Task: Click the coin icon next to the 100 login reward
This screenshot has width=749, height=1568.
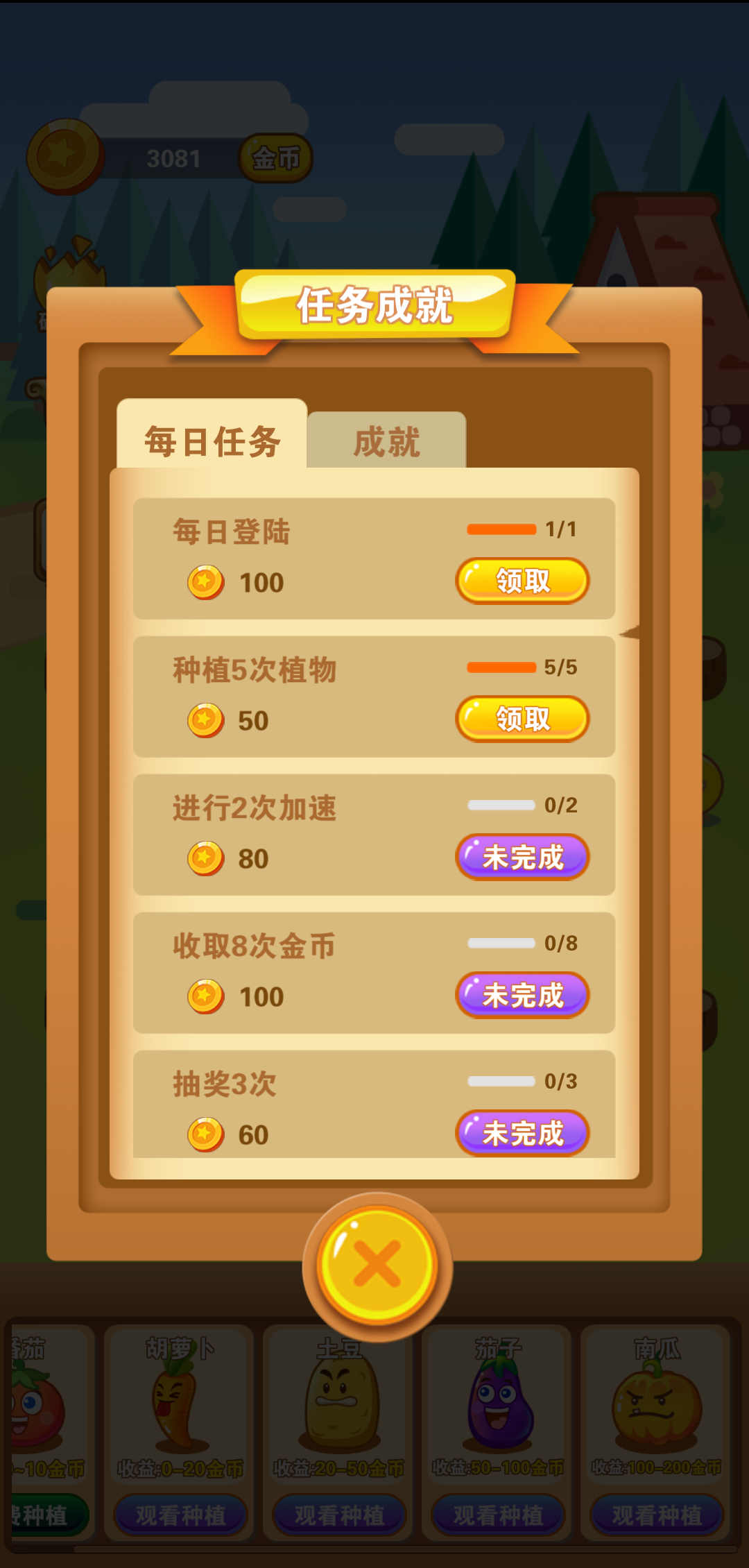Action: click(x=205, y=583)
